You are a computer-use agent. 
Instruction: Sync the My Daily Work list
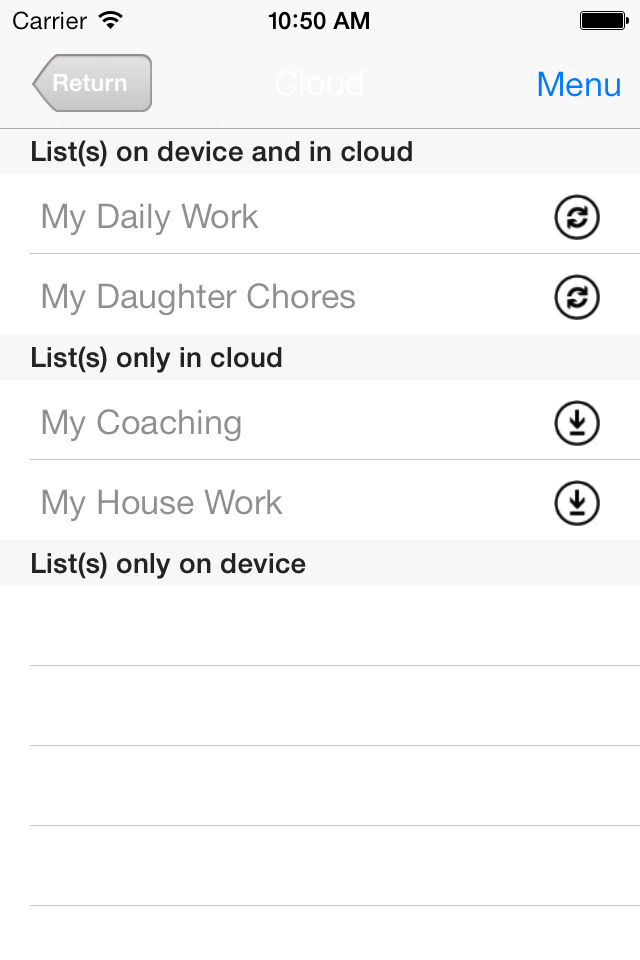coord(577,217)
